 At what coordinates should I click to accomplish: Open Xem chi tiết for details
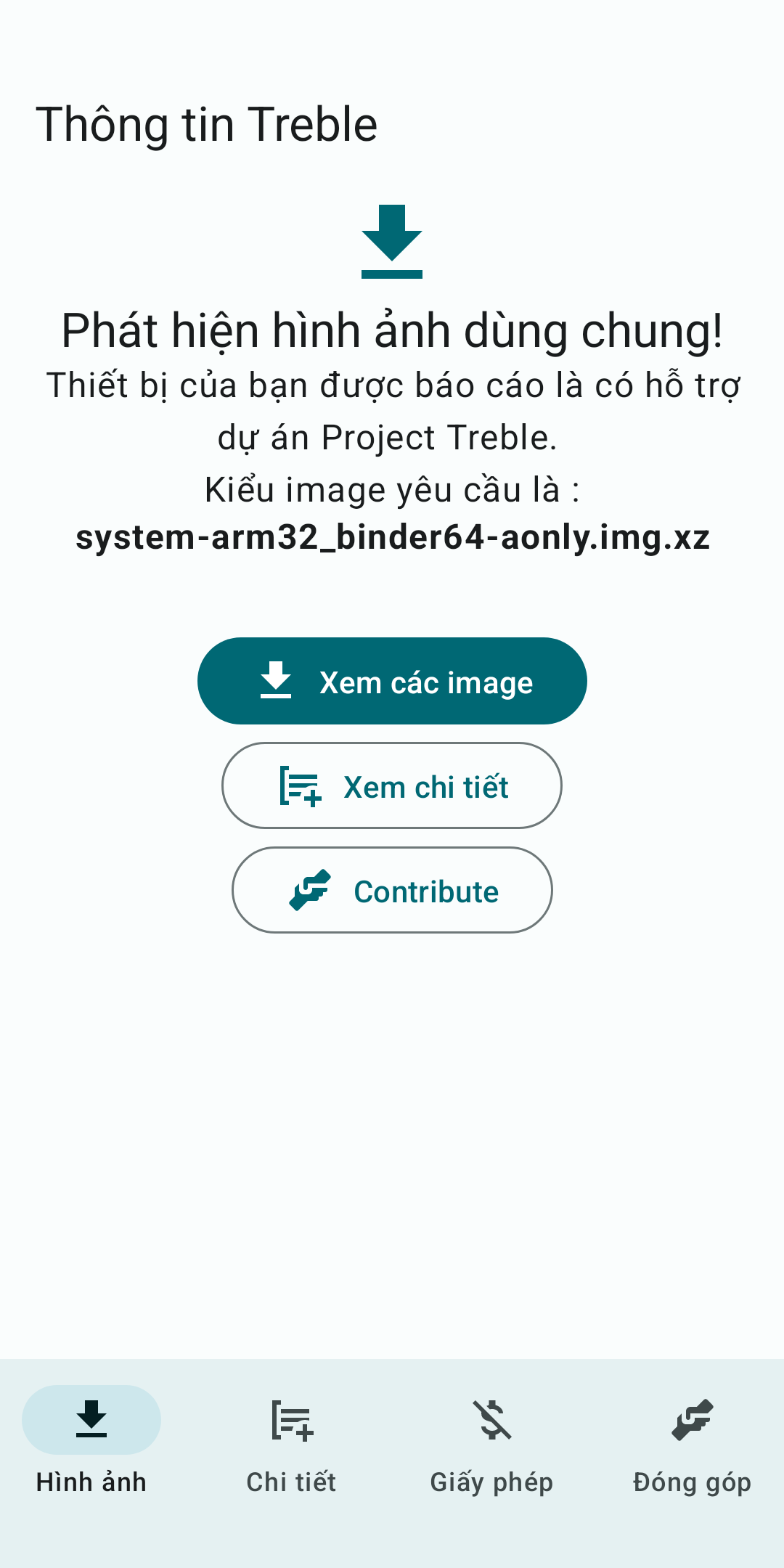tap(392, 785)
